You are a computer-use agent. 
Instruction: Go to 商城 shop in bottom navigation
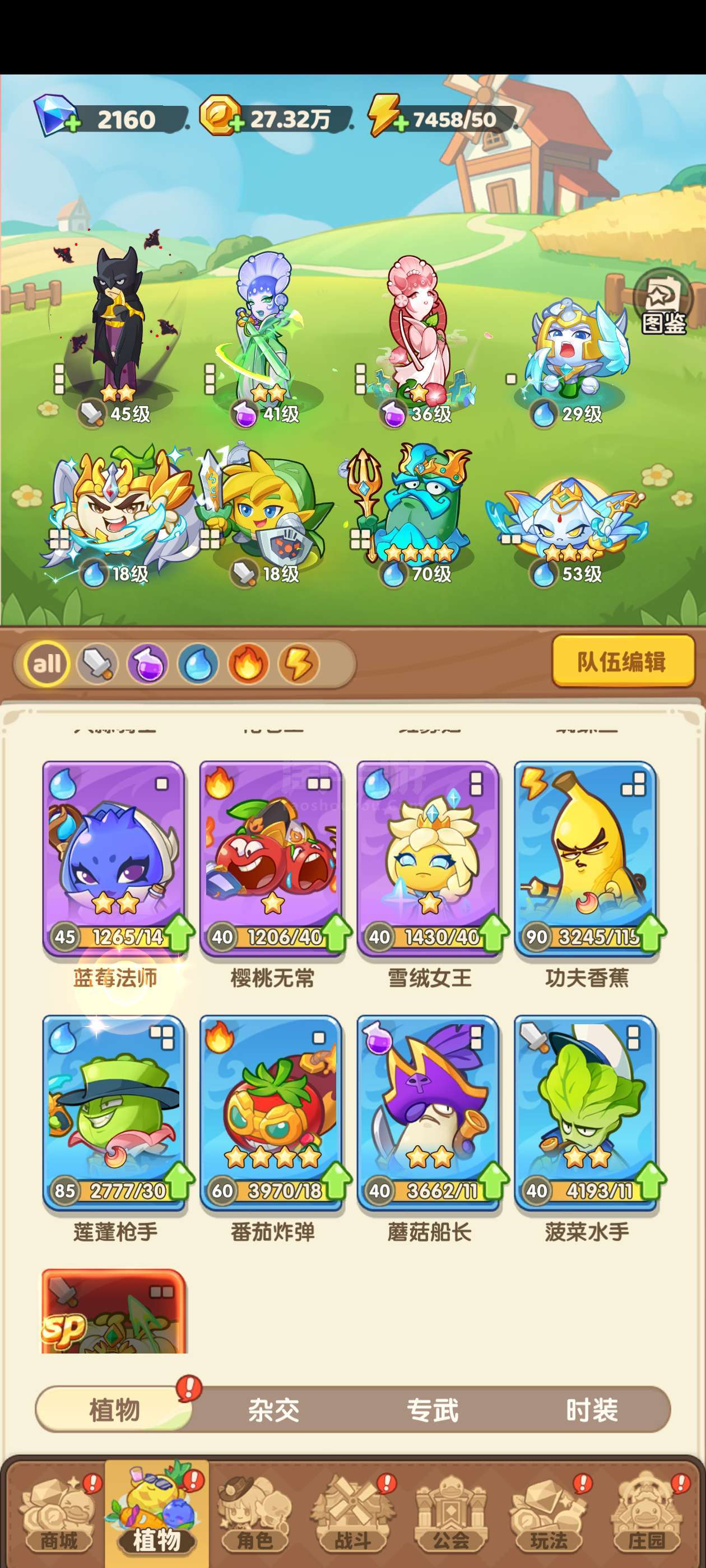(x=58, y=1519)
